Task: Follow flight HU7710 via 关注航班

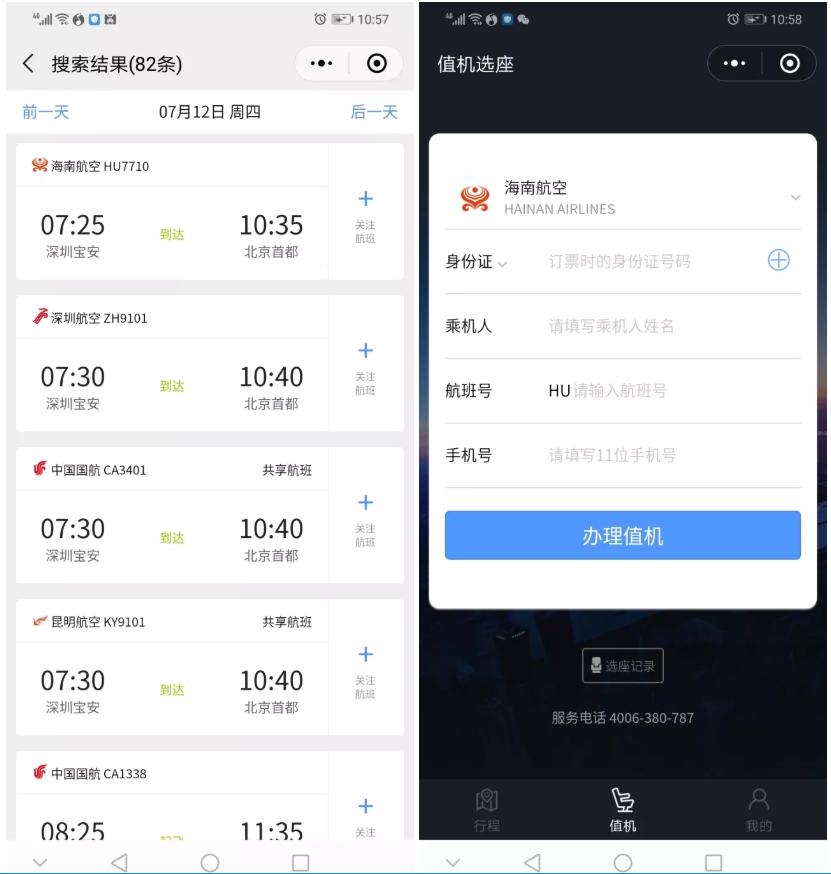Action: point(367,213)
